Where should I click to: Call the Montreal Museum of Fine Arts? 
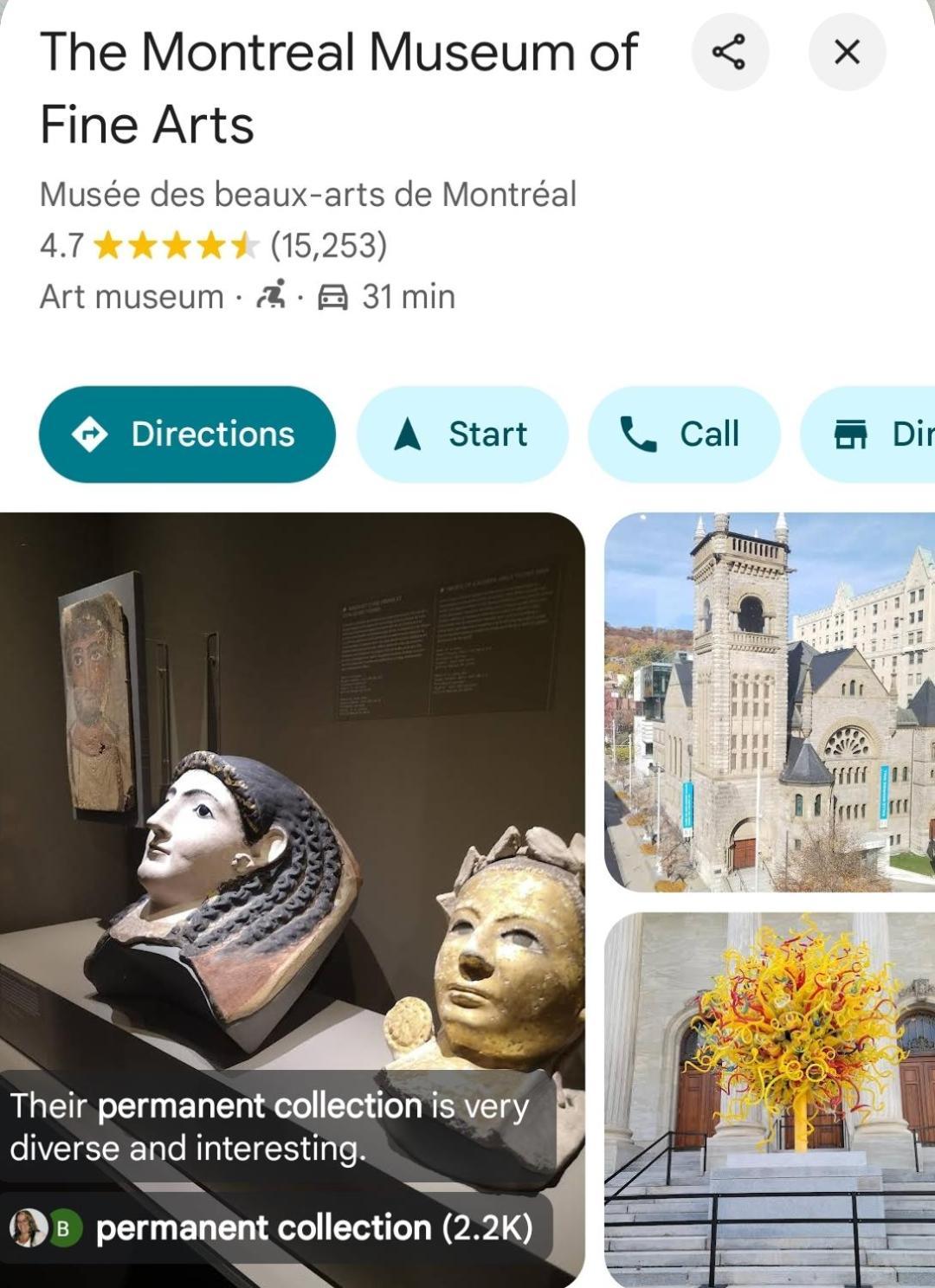[684, 434]
